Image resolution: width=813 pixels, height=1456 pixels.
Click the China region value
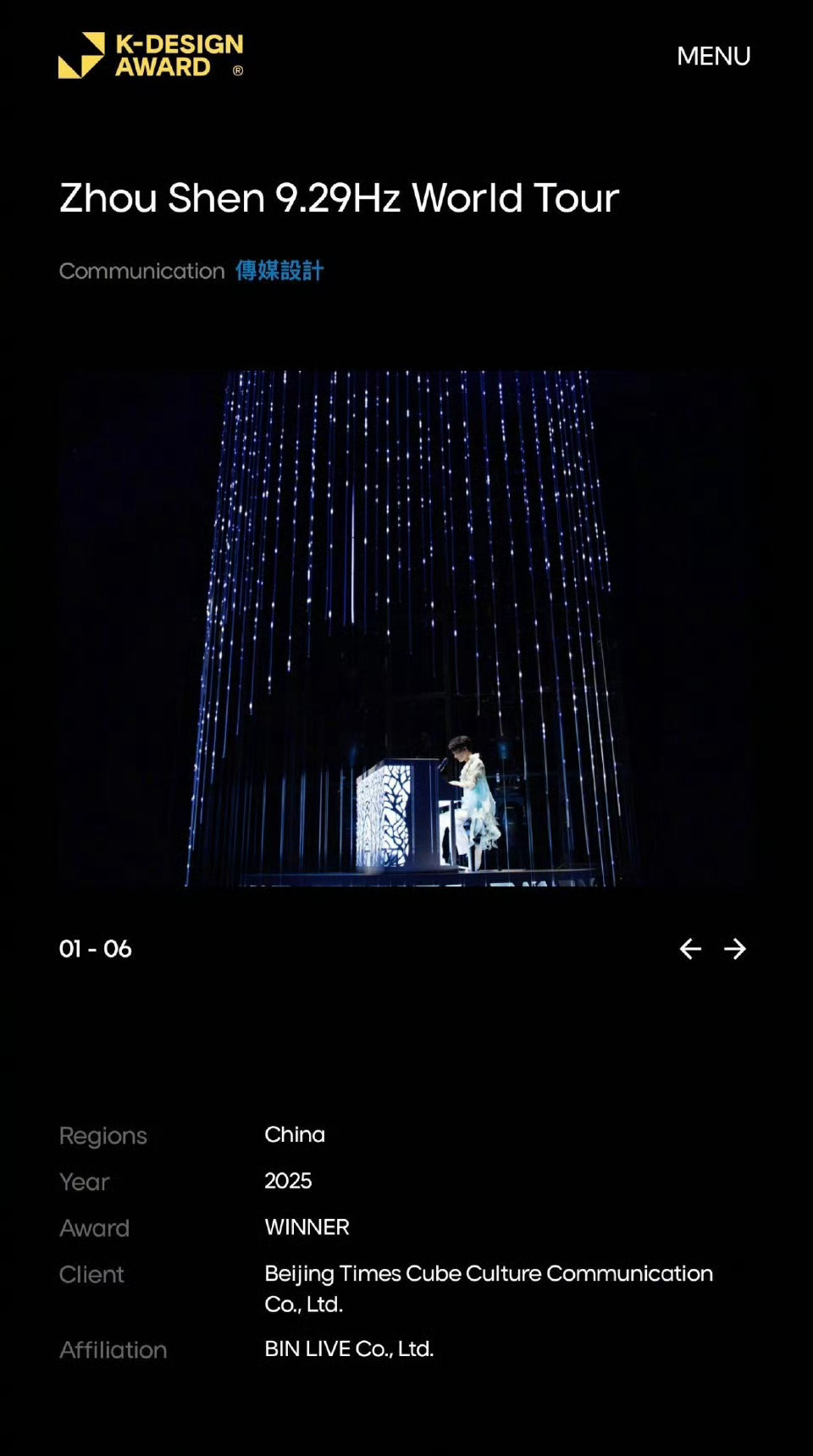(x=295, y=1134)
